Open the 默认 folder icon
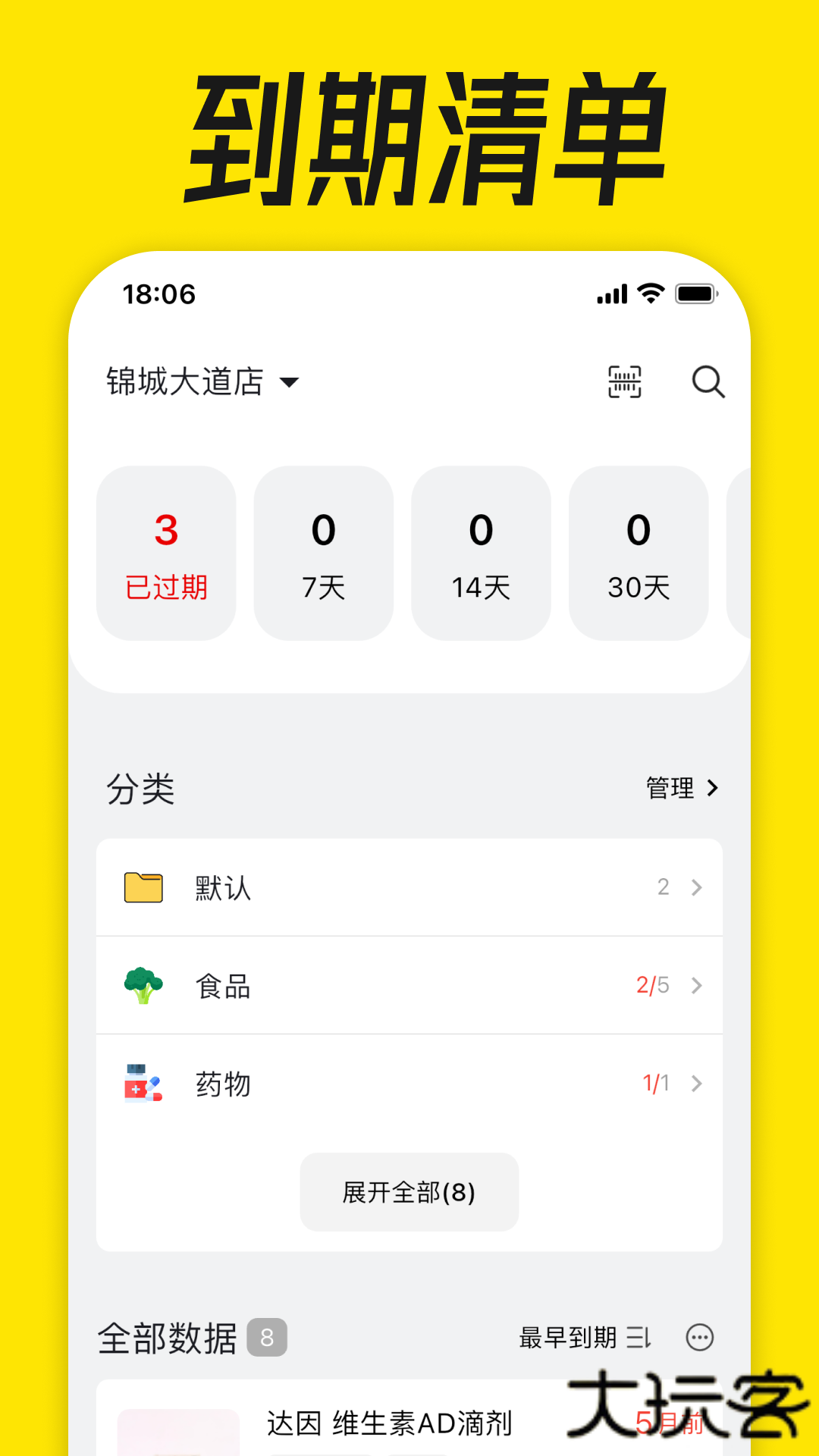The height and width of the screenshot is (1456, 819). [x=141, y=887]
